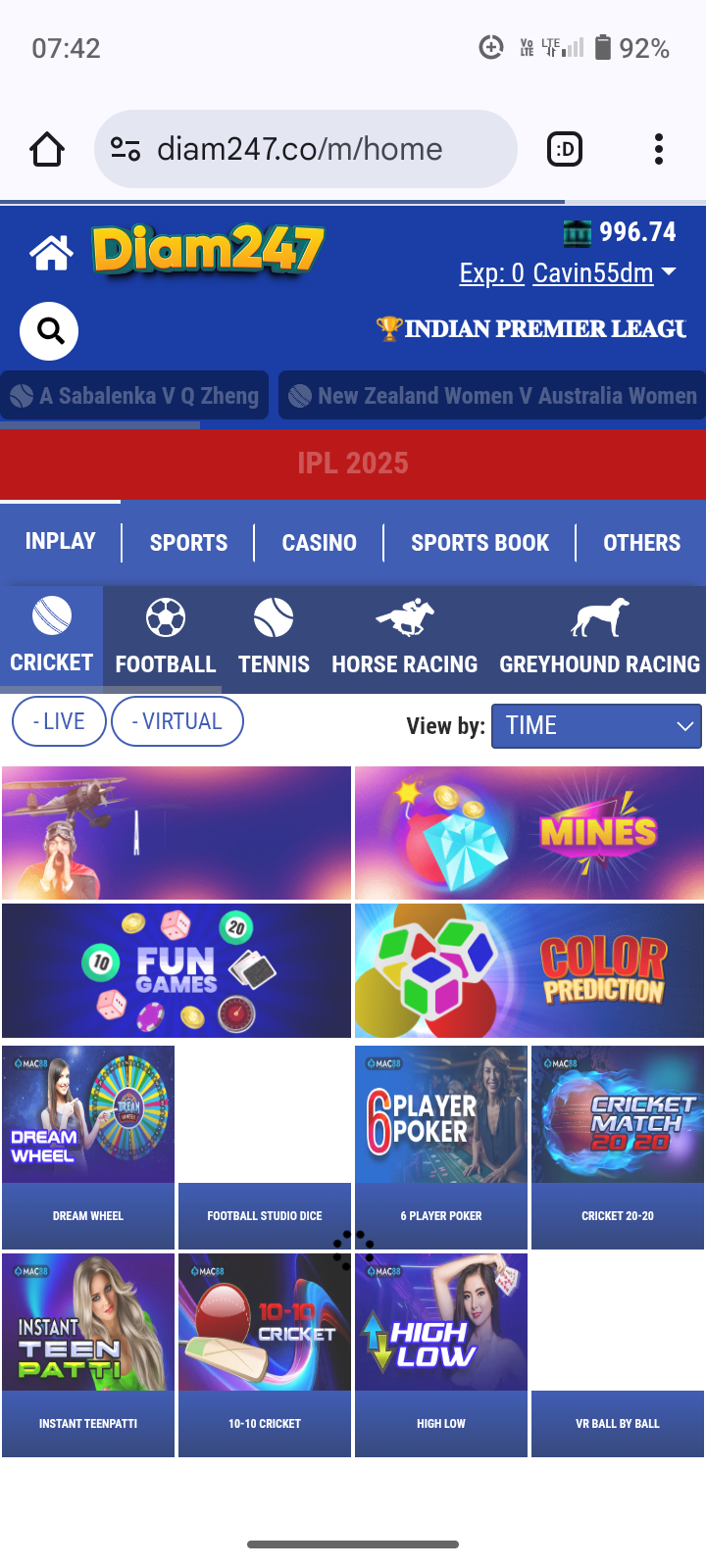The width and height of the screenshot is (706, 1568).
Task: Open the browser overflow menu
Action: [x=659, y=149]
